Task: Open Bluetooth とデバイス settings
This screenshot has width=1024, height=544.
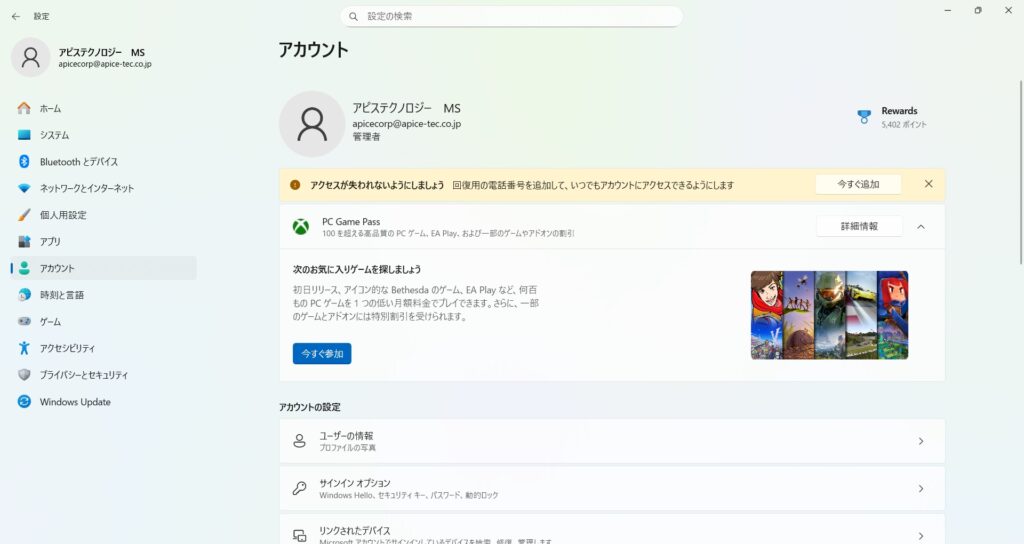Action: pyautogui.click(x=78, y=162)
